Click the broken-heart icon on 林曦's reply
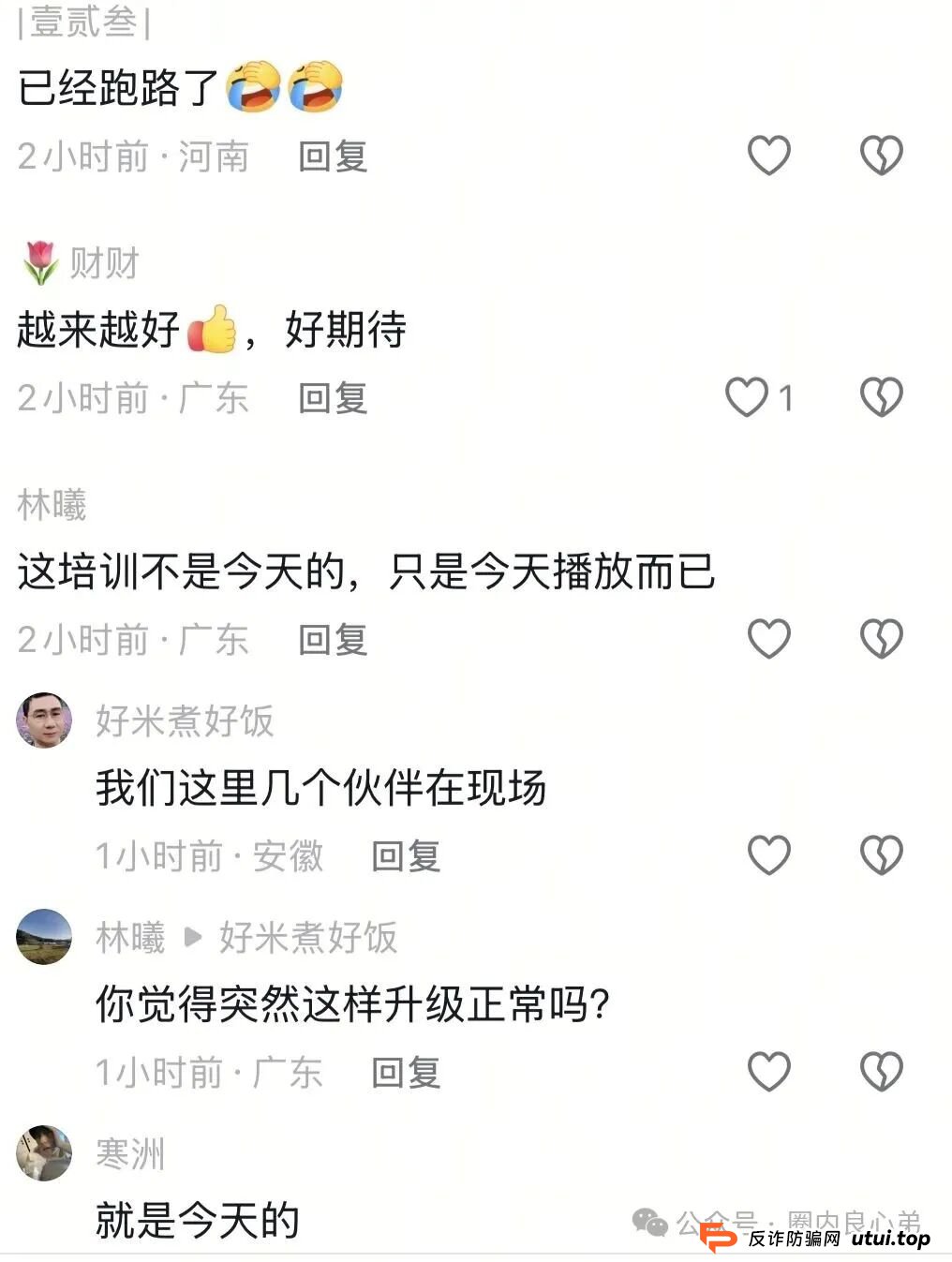 pos(881,1071)
